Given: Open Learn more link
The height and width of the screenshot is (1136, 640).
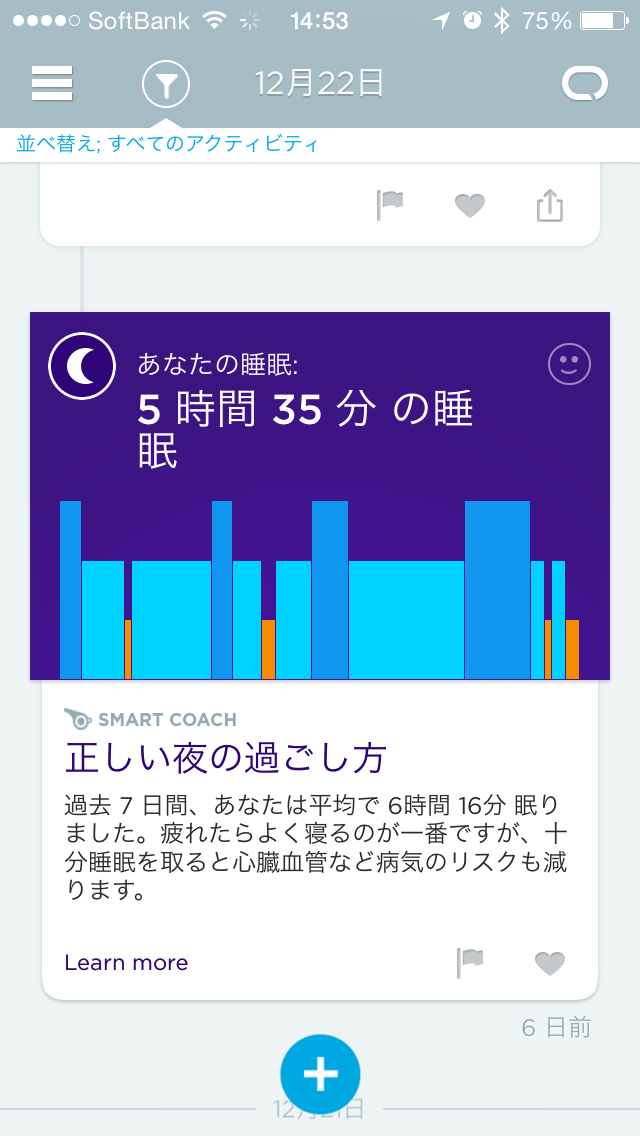Looking at the screenshot, I should 126,963.
